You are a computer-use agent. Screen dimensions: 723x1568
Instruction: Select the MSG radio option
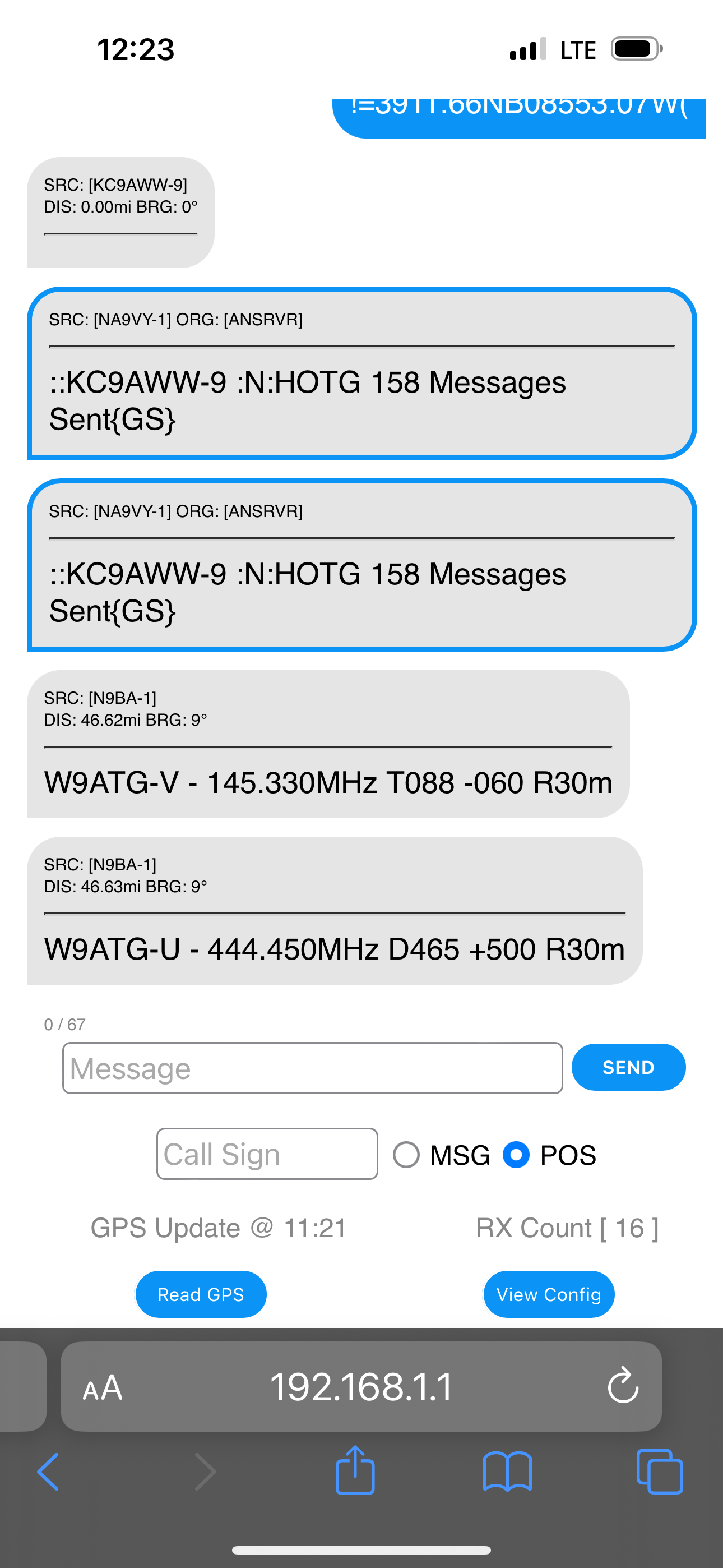point(406,1155)
